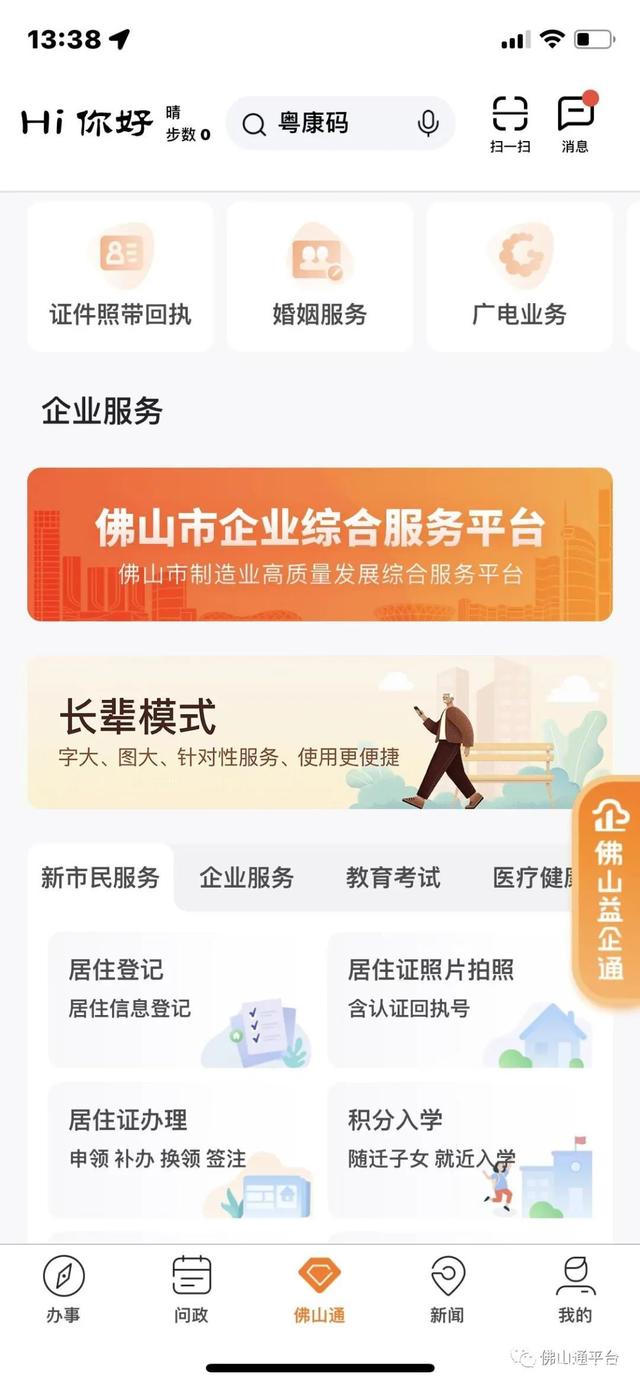Open the 消息 messages icon
Image resolution: width=640 pixels, height=1386 pixels.
pyautogui.click(x=575, y=124)
